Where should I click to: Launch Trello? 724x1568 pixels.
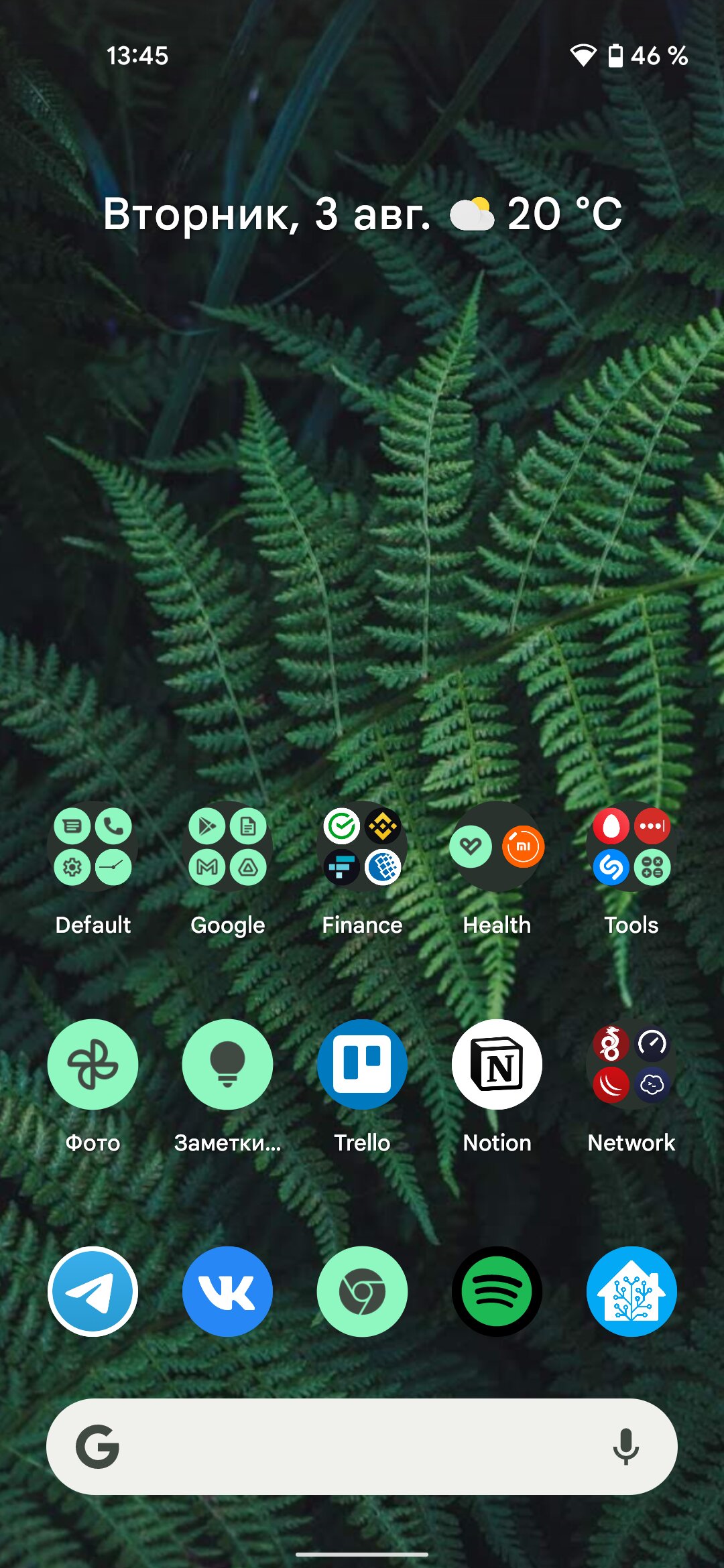362,1064
